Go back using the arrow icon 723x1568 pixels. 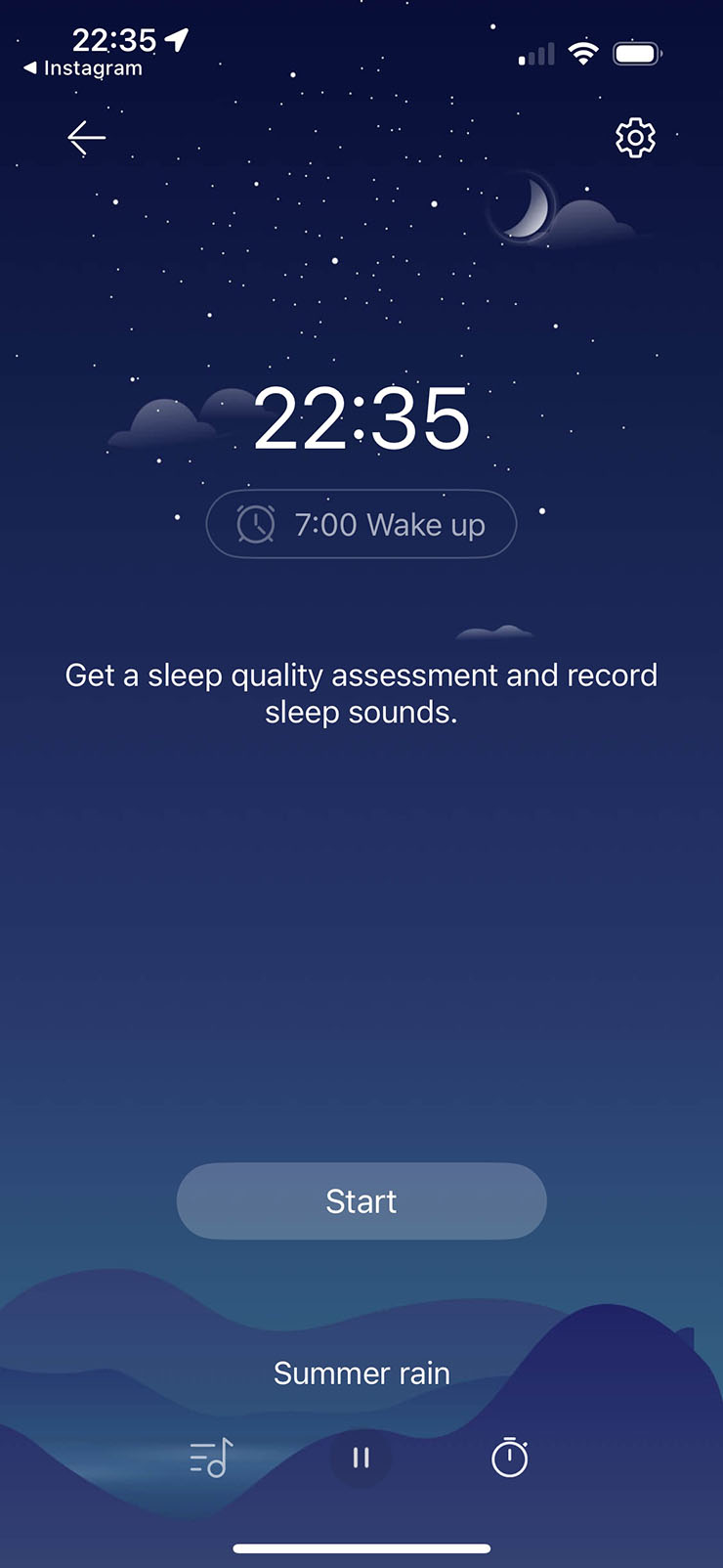point(86,138)
